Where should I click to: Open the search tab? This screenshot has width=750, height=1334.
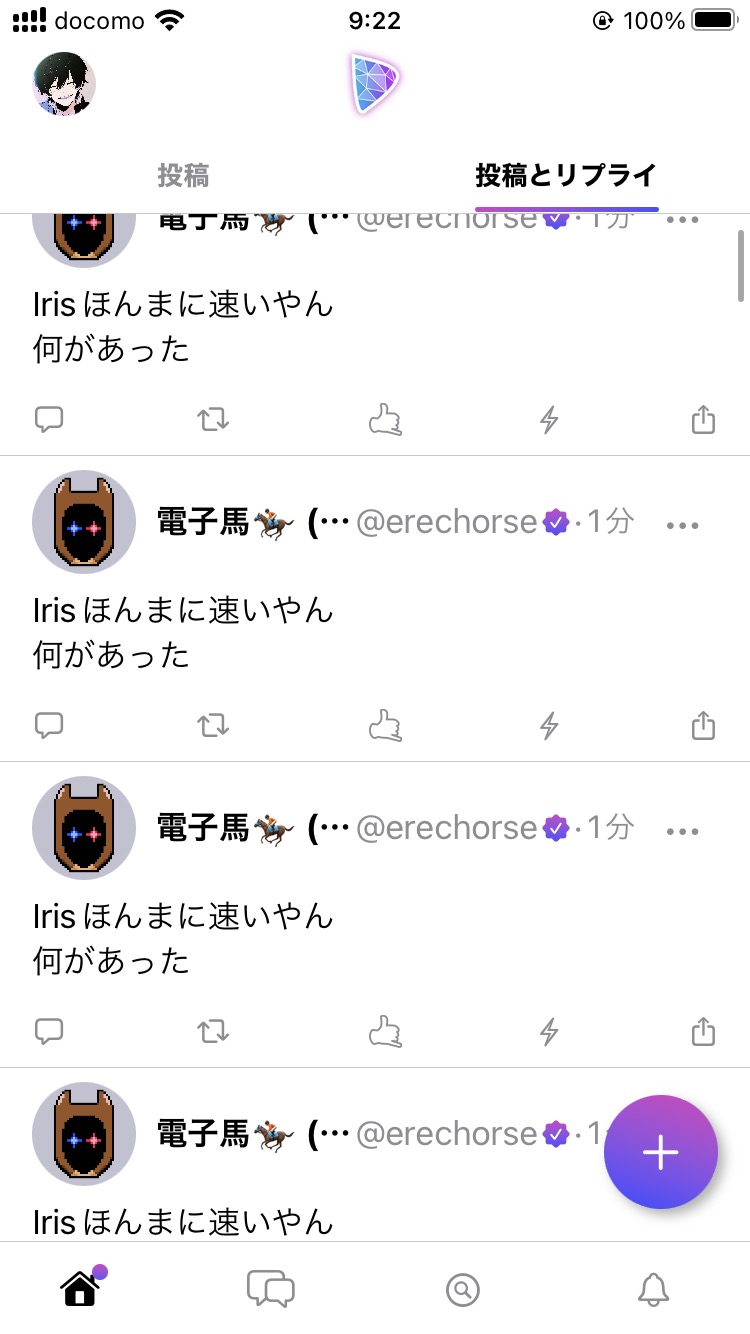tap(462, 1290)
